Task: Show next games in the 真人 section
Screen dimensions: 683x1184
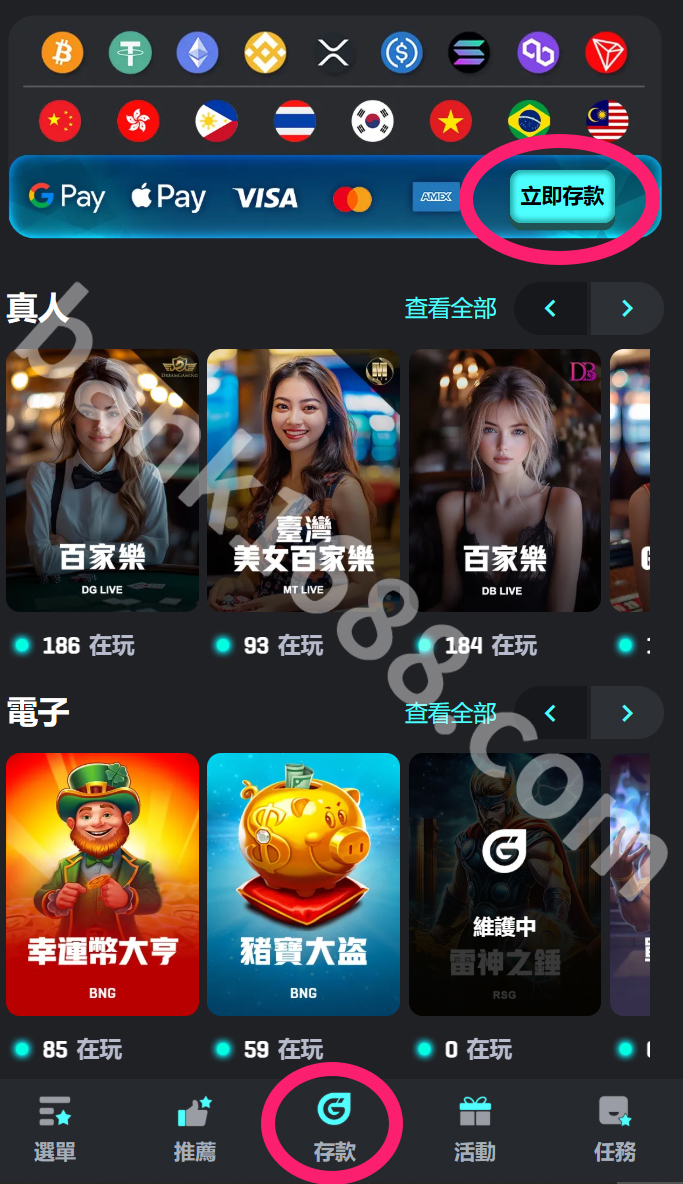Action: [627, 308]
